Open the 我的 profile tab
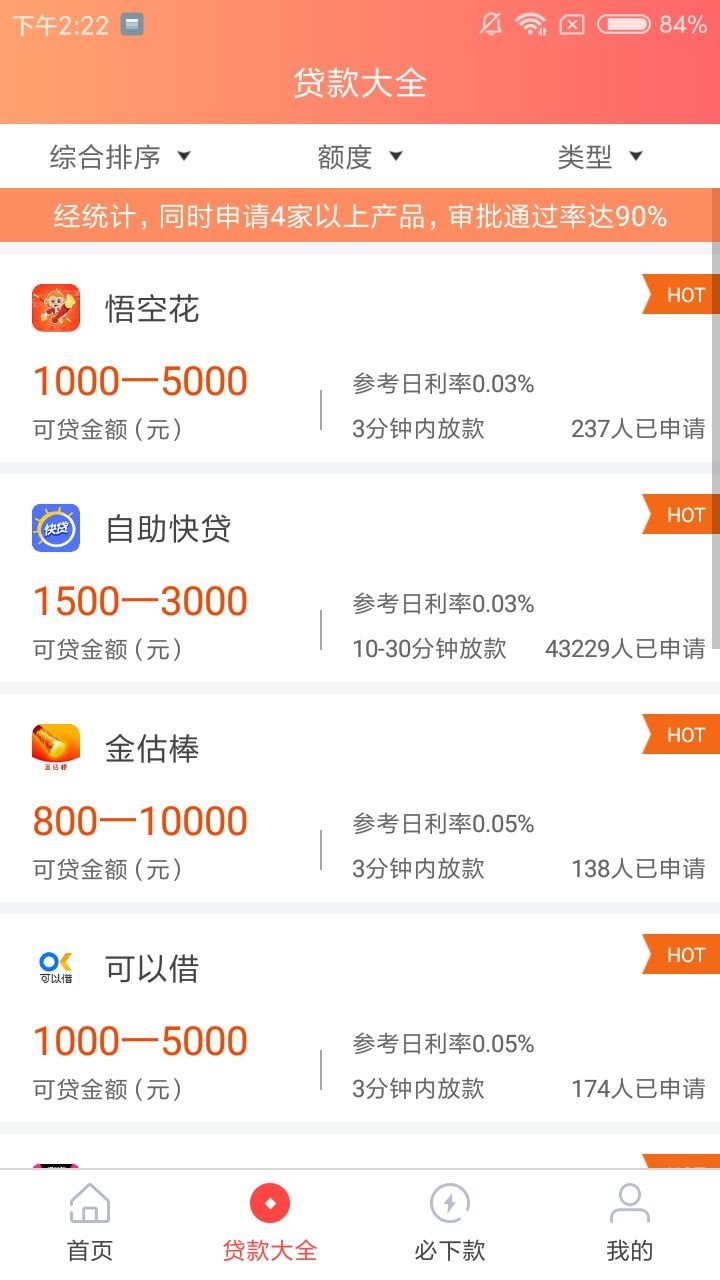 point(630,1224)
